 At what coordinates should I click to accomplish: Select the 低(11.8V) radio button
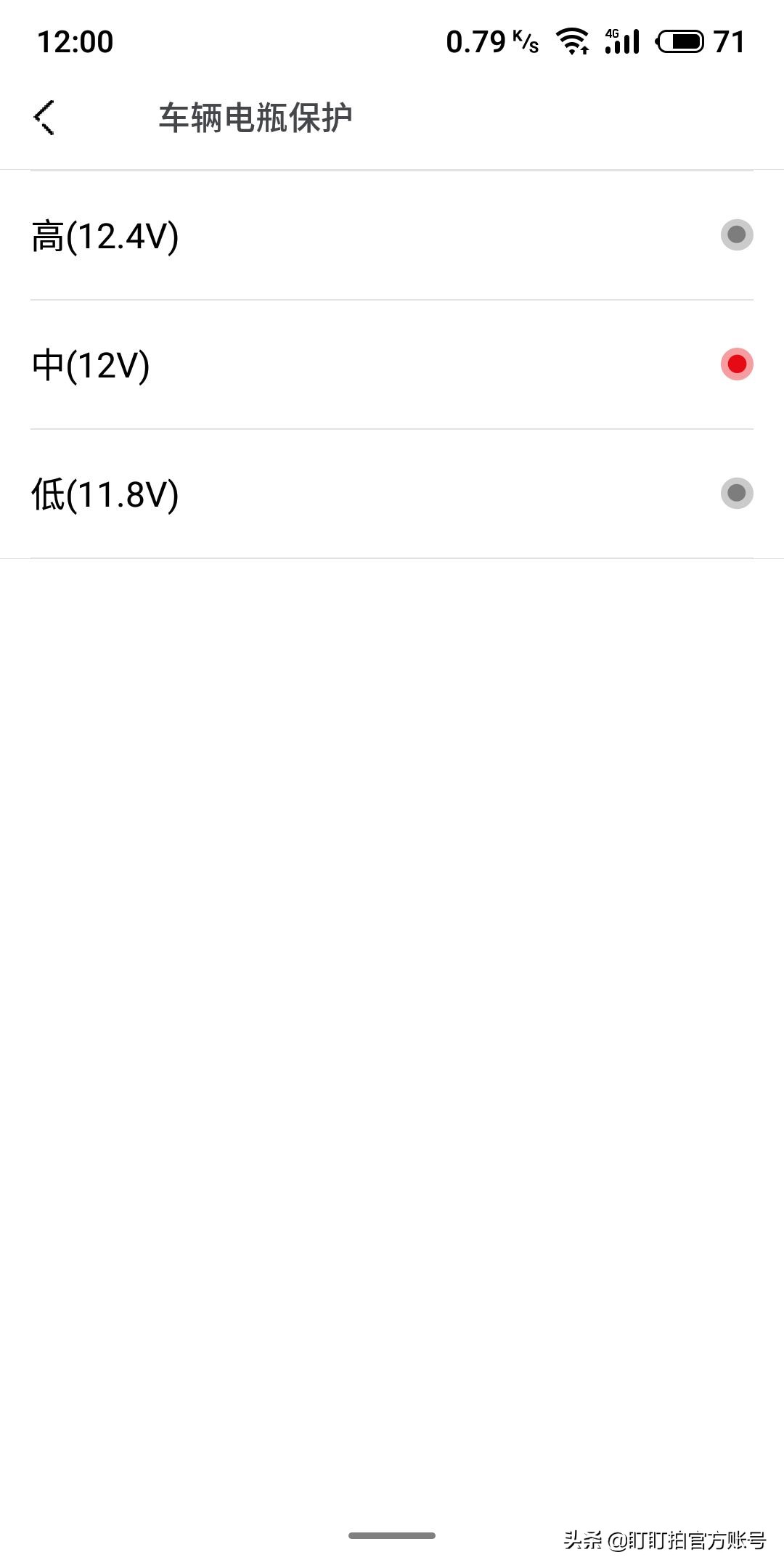[x=736, y=494]
